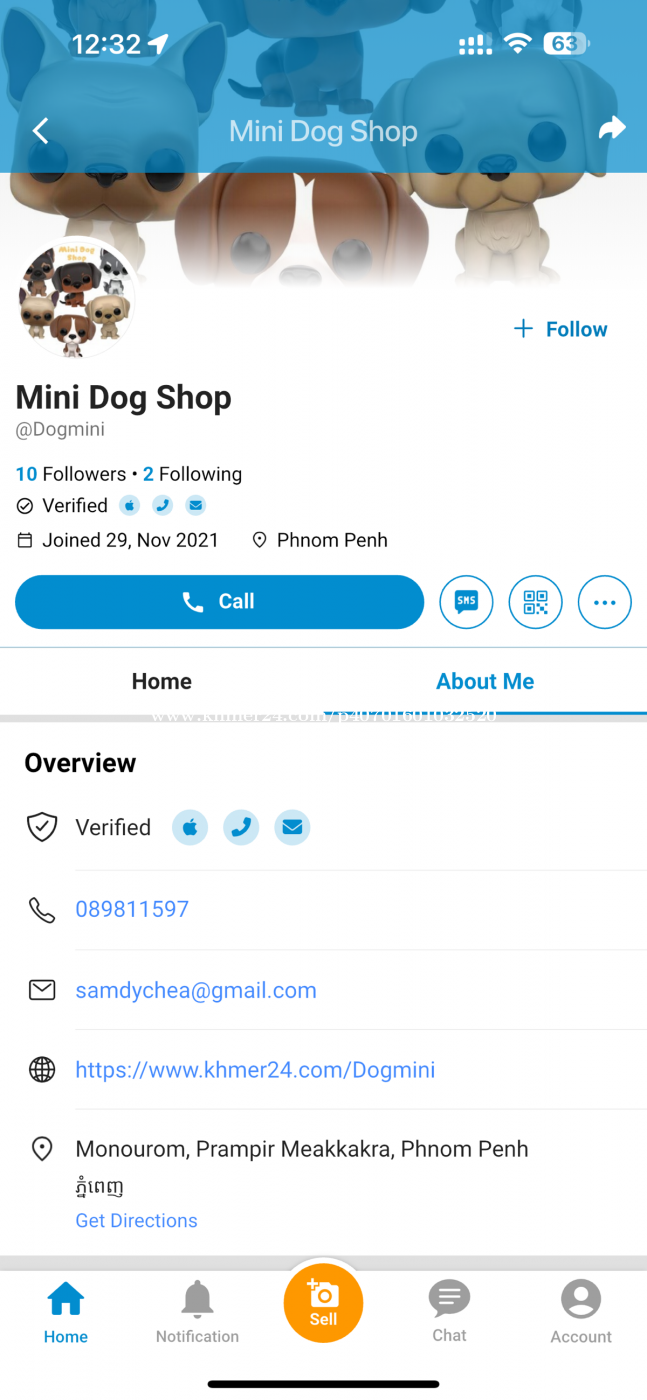Open the Notification tab
The image size is (647, 1400).
click(x=197, y=1312)
